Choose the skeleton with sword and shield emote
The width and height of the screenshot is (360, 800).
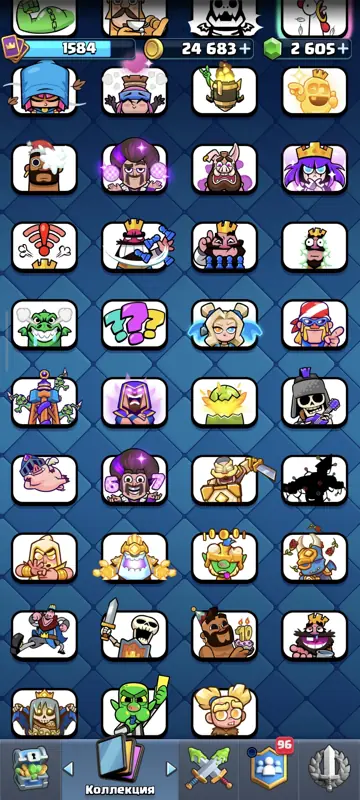(x=135, y=635)
